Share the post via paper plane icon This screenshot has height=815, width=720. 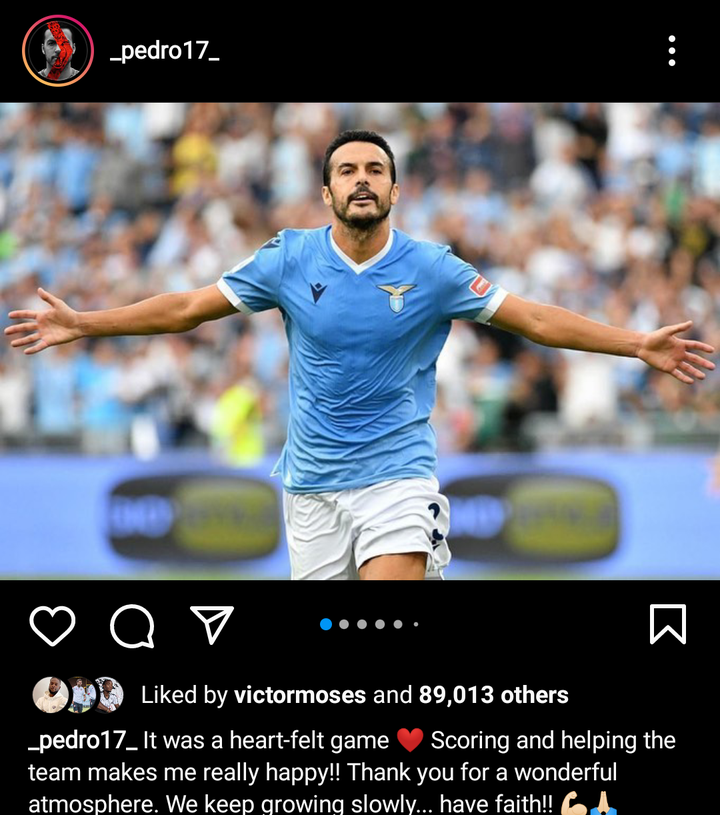(x=211, y=625)
